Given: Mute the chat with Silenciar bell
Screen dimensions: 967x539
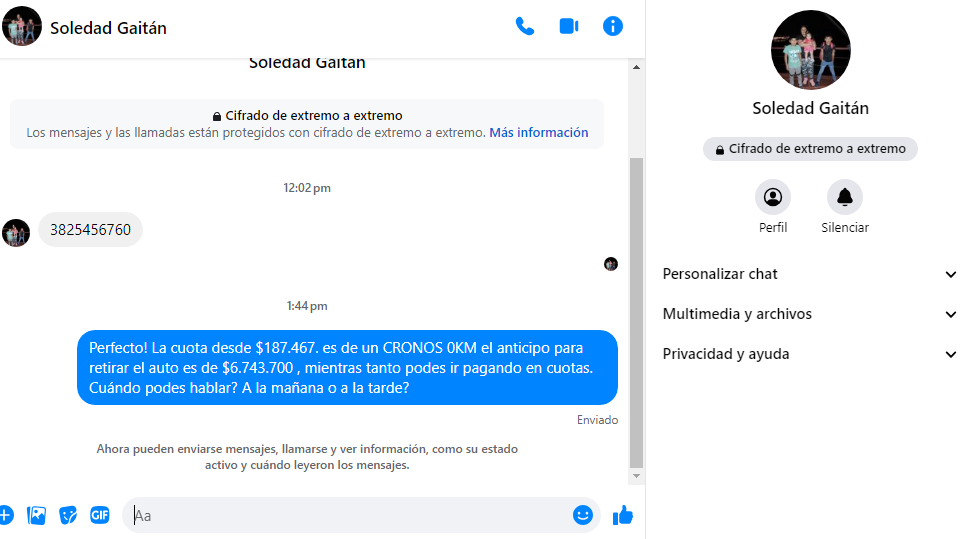Looking at the screenshot, I should [845, 198].
